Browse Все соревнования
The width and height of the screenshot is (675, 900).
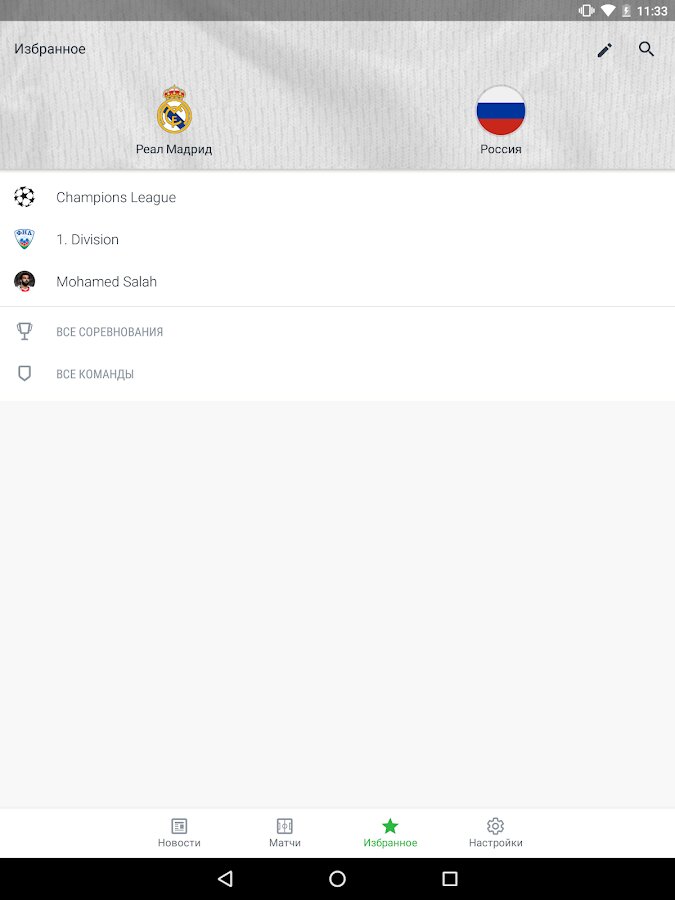109,331
